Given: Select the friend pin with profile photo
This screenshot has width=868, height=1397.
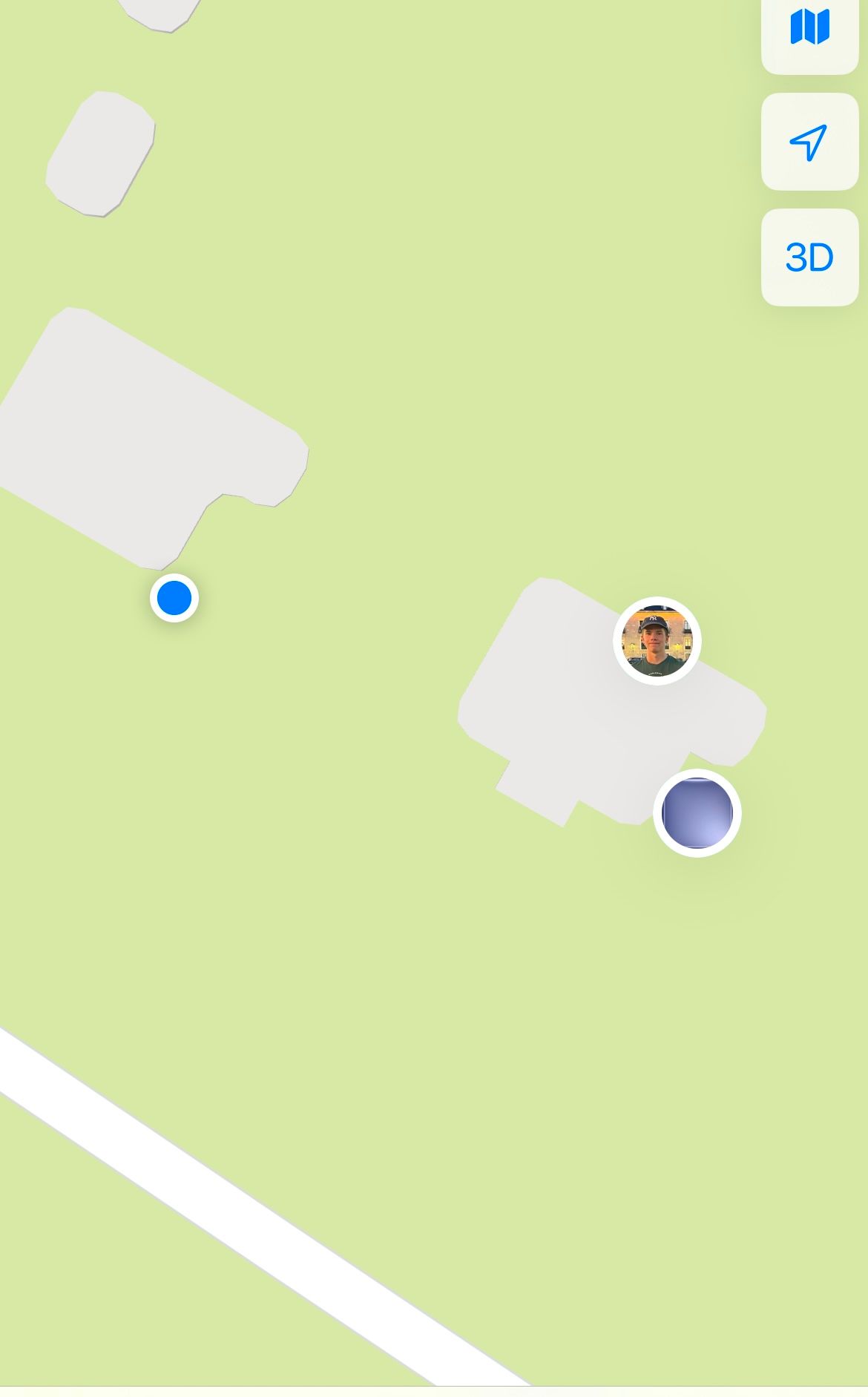Looking at the screenshot, I should 657,641.
